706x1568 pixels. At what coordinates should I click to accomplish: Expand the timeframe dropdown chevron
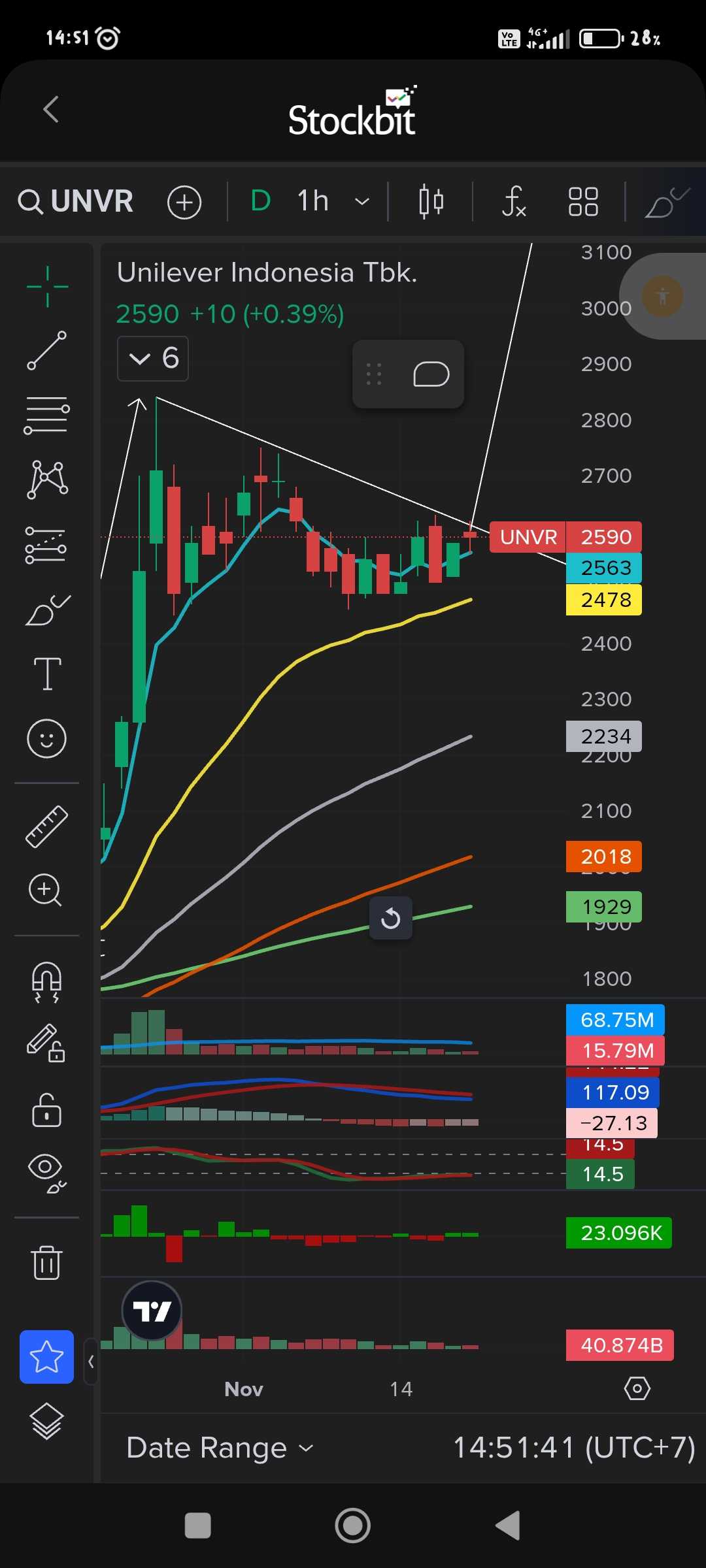click(x=361, y=202)
